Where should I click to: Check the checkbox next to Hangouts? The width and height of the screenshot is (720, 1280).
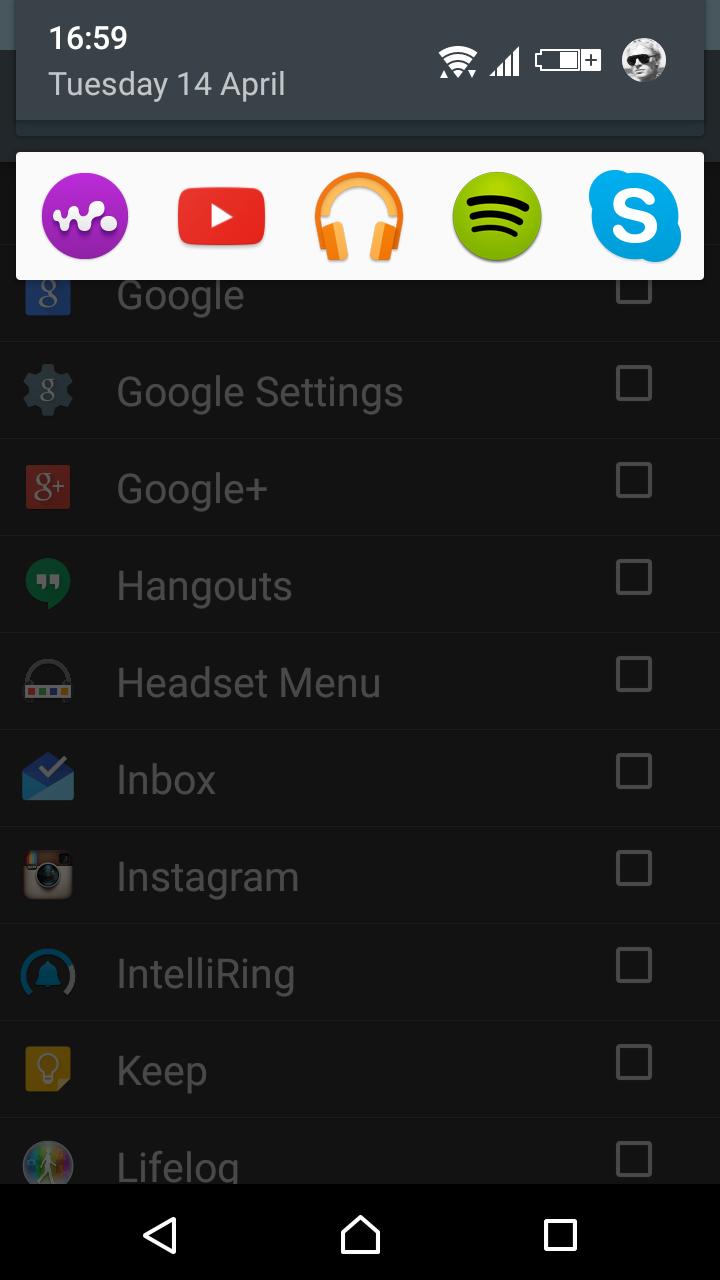[632, 578]
